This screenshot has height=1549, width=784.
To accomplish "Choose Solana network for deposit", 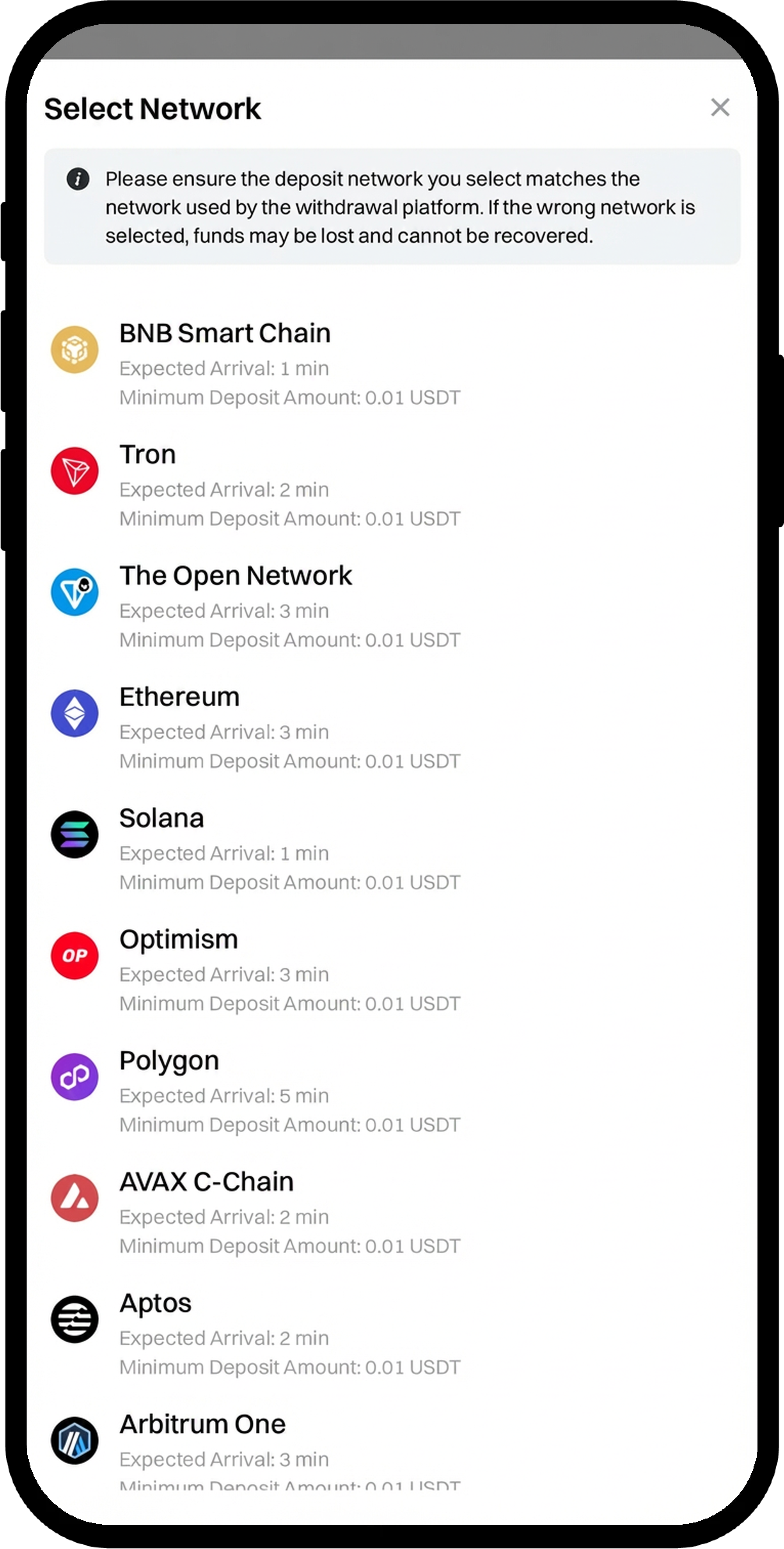I will (161, 819).
